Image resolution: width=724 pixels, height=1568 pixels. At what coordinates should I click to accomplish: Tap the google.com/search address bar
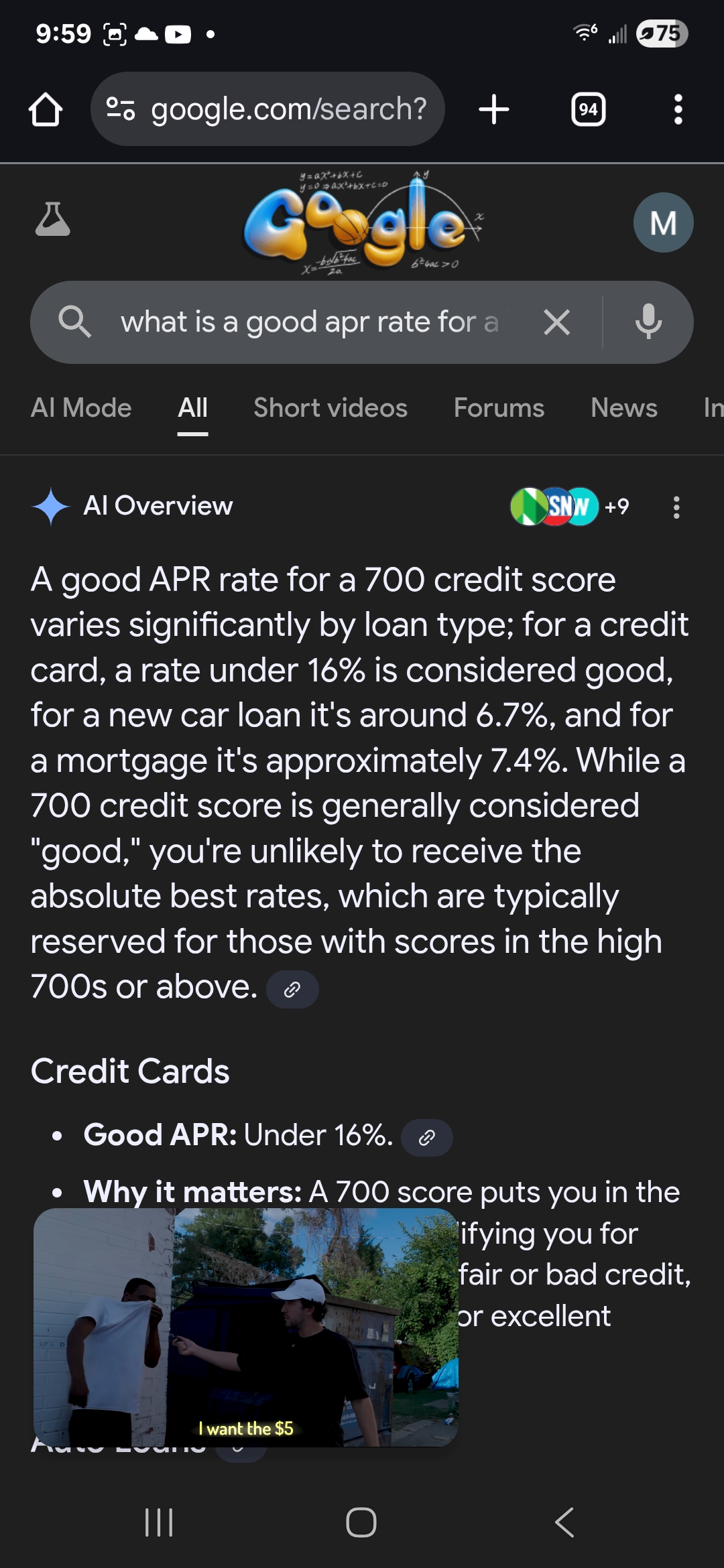tap(267, 109)
